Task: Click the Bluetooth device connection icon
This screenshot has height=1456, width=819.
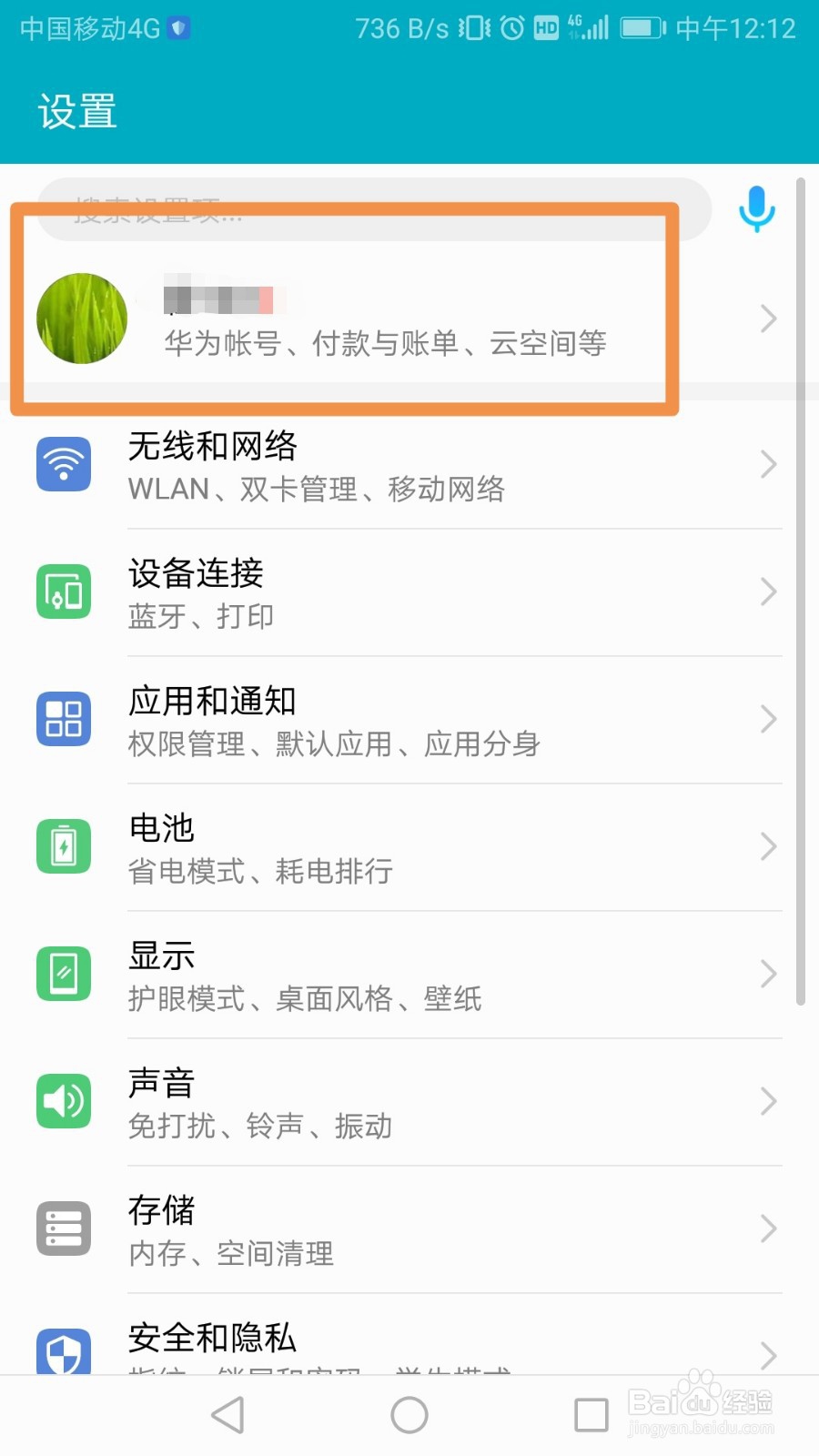Action: [63, 591]
